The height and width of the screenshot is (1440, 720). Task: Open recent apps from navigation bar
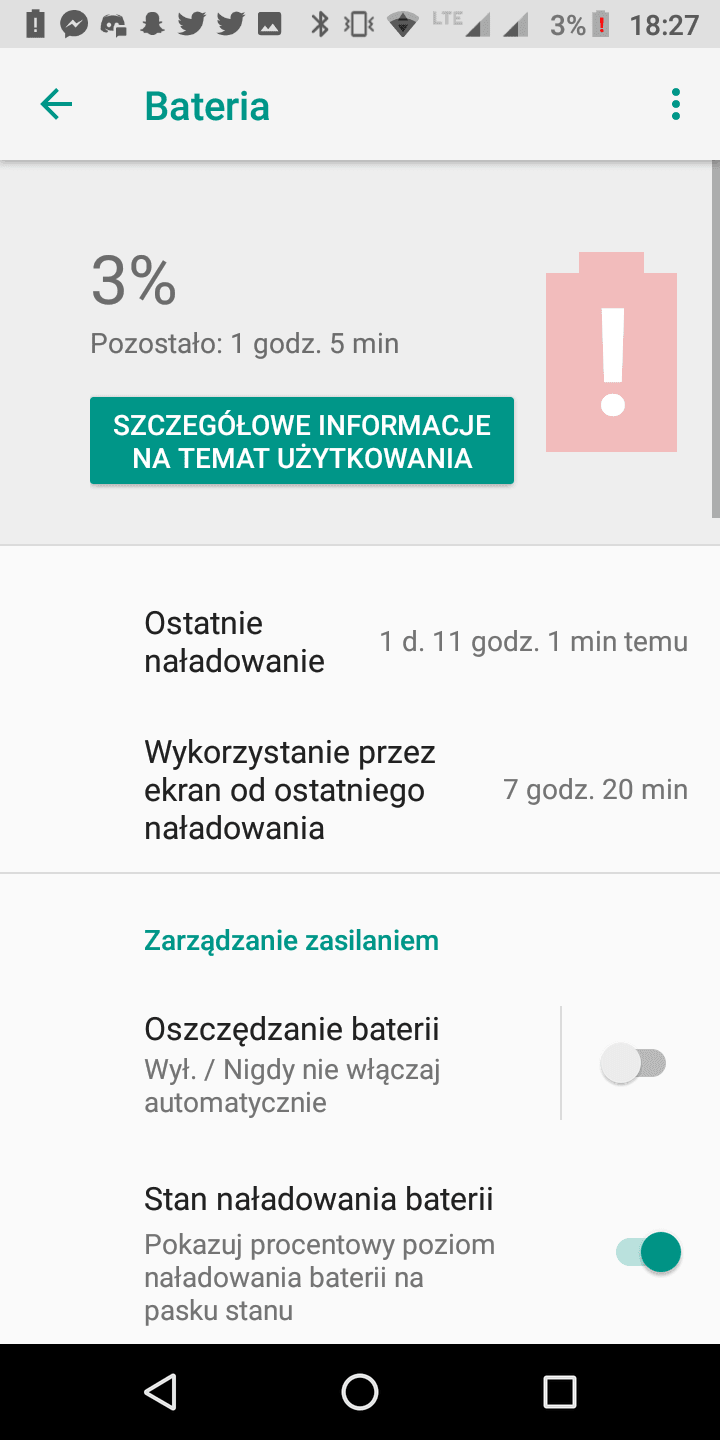(560, 1391)
